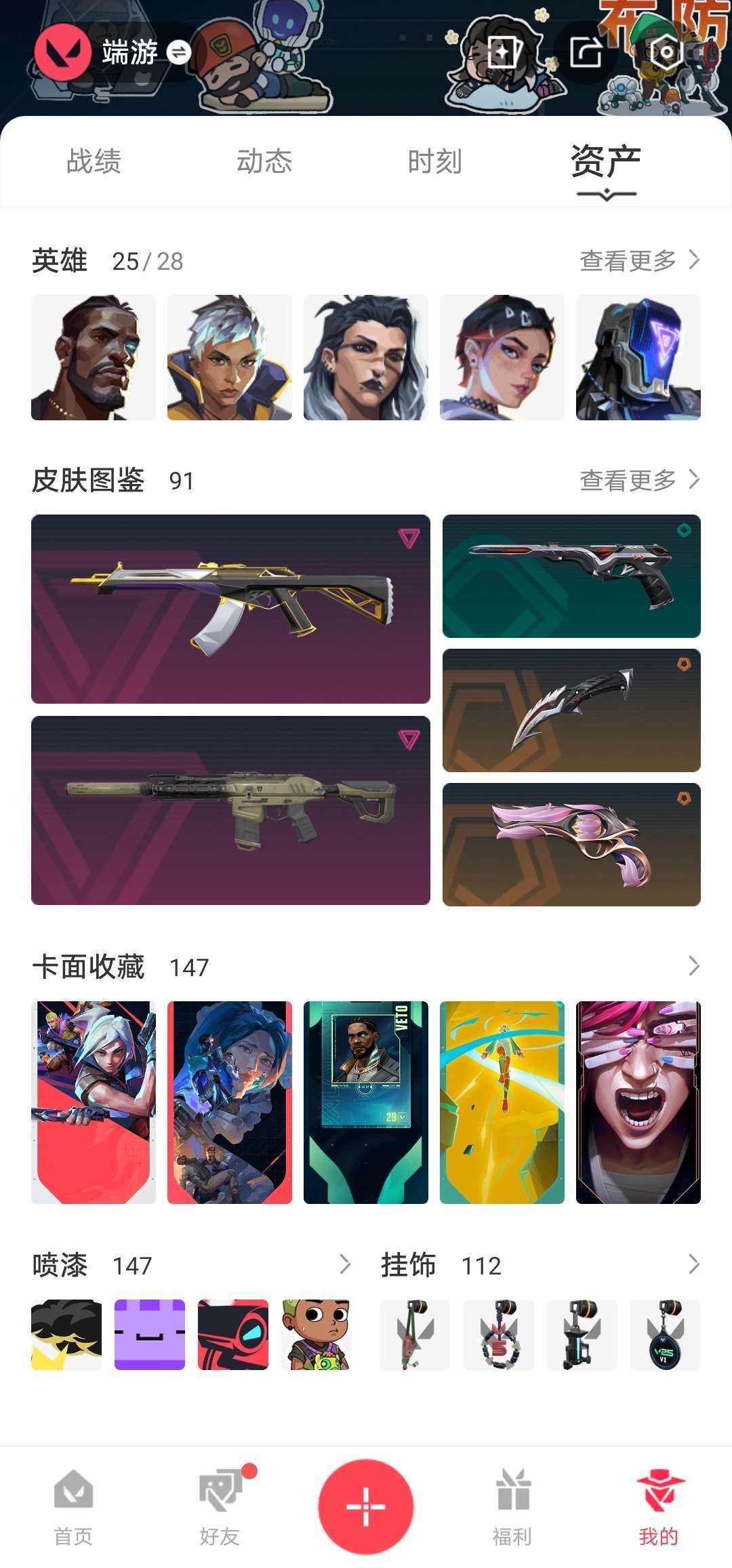The image size is (732, 1568).
Task: Open 查看更多 for the 英雄 section
Action: (637, 258)
